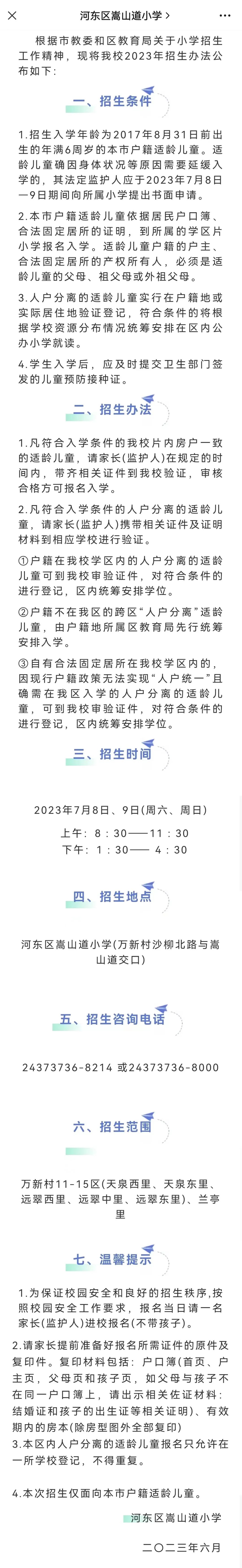
Task: Close the article page
Action: pyautogui.click(x=12, y=15)
